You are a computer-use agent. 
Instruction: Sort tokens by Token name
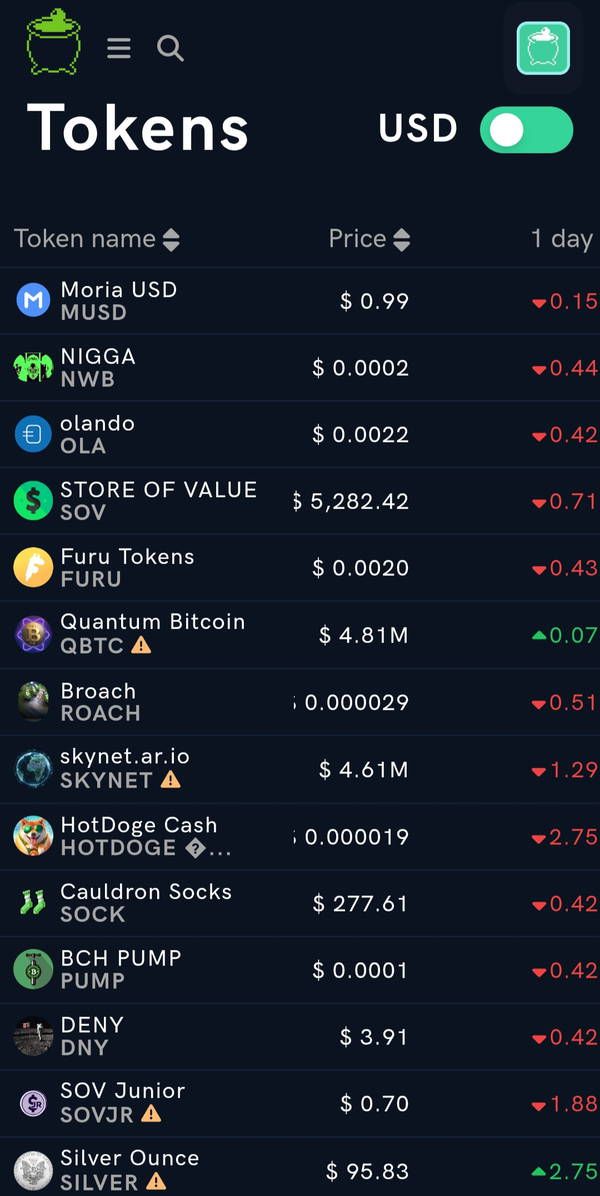[x=97, y=240]
